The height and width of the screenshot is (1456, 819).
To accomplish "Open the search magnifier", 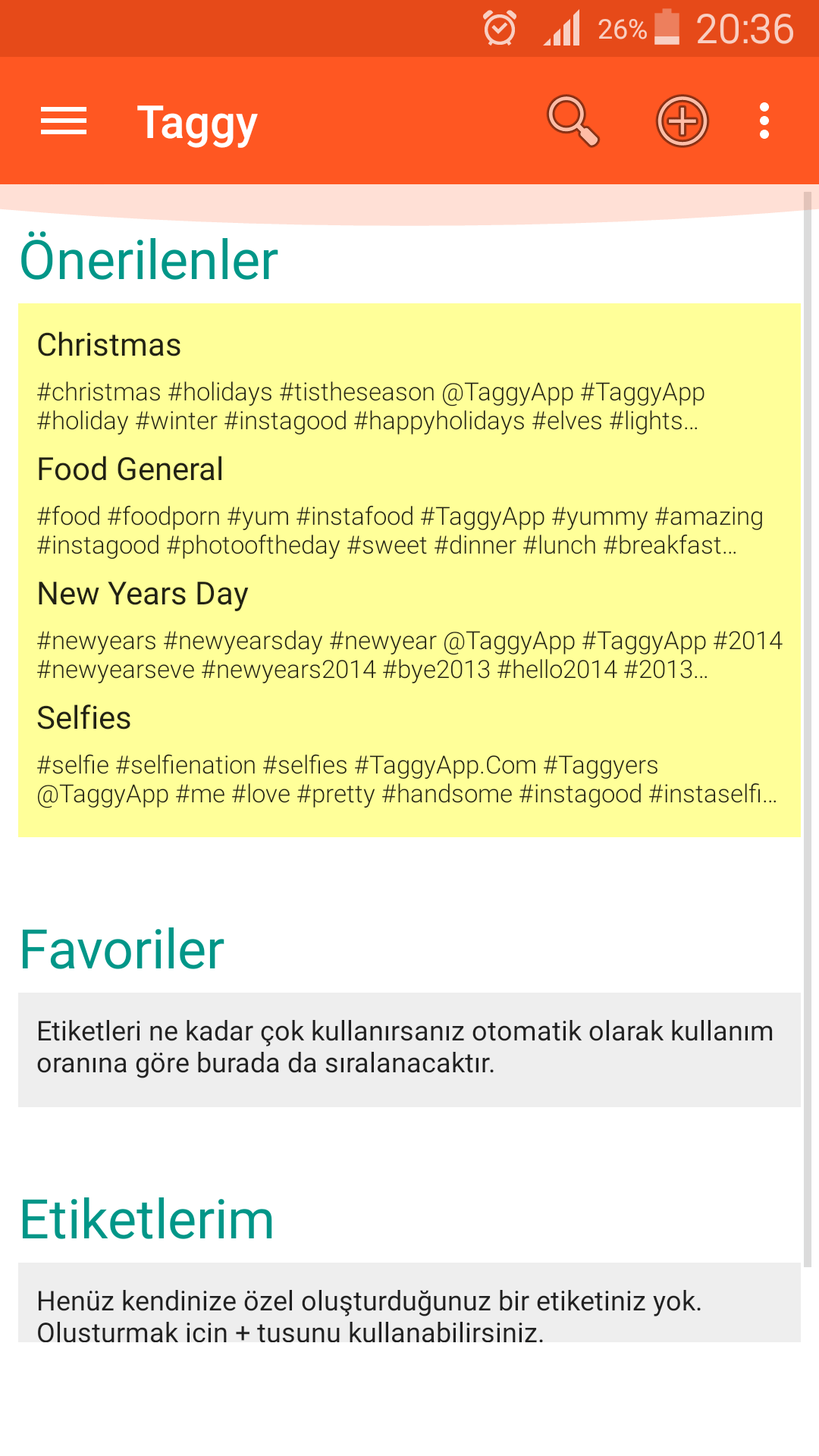I will [x=573, y=121].
